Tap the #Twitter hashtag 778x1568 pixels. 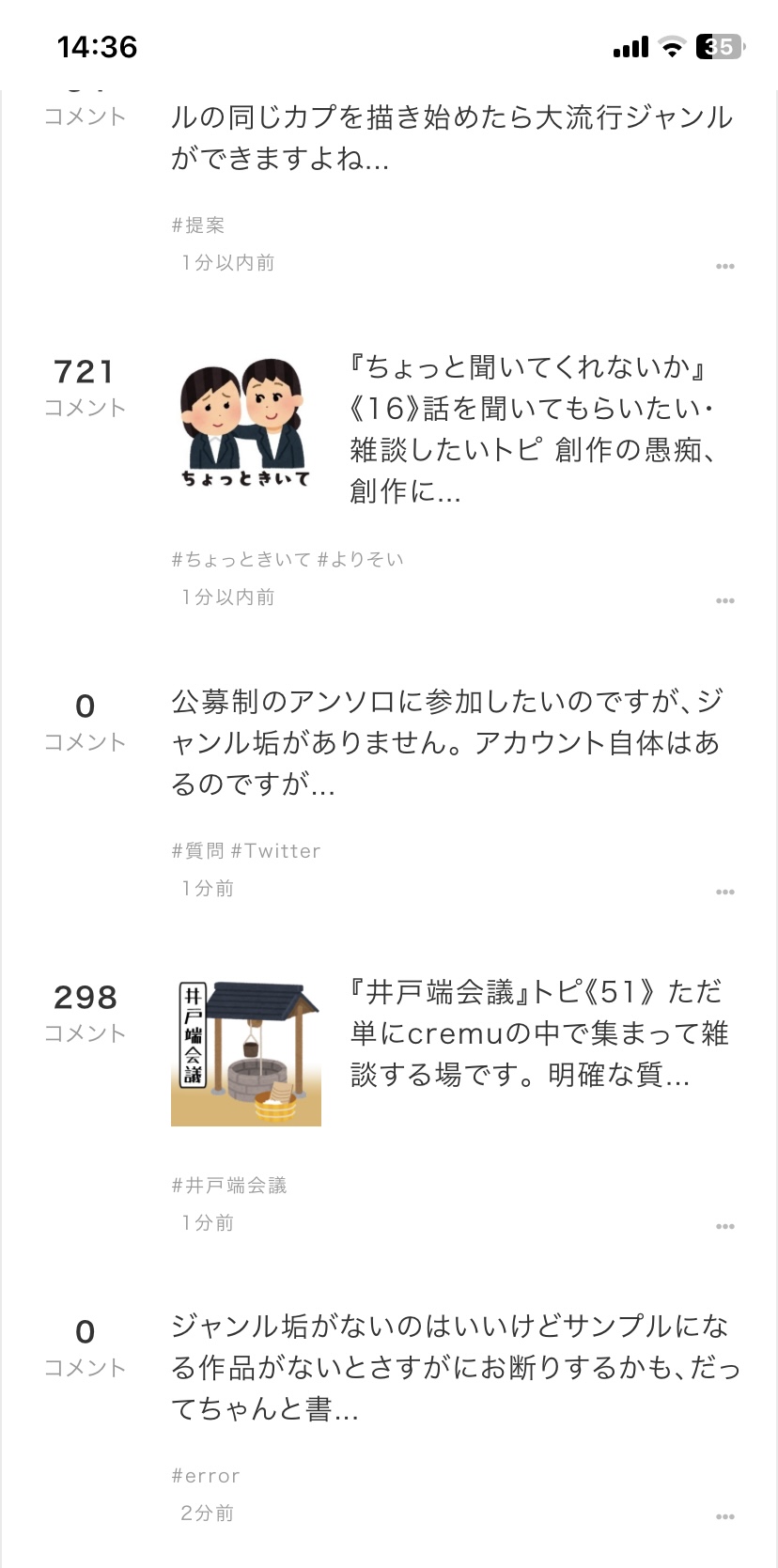pos(276,851)
